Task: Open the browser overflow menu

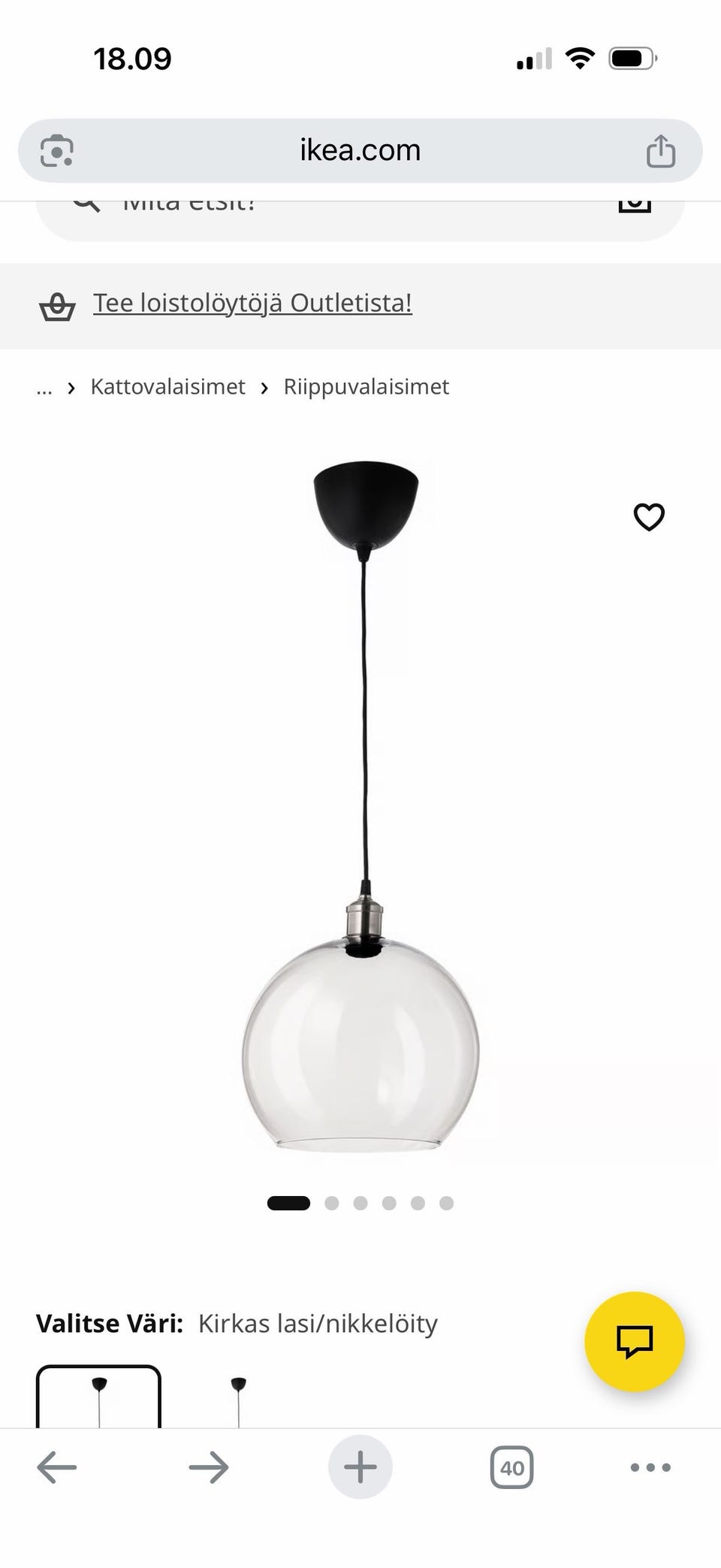Action: point(650,1467)
